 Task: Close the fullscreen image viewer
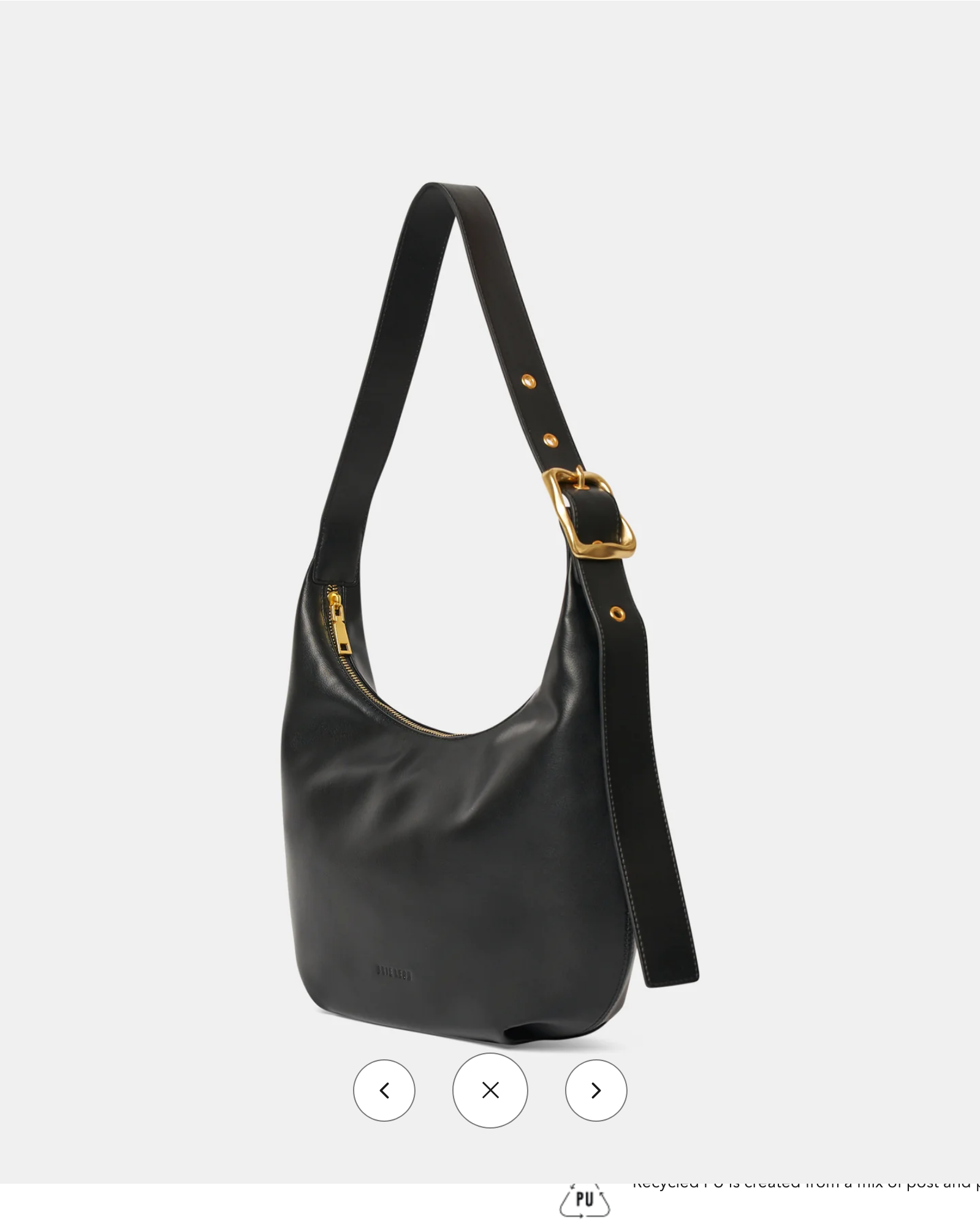(490, 1090)
